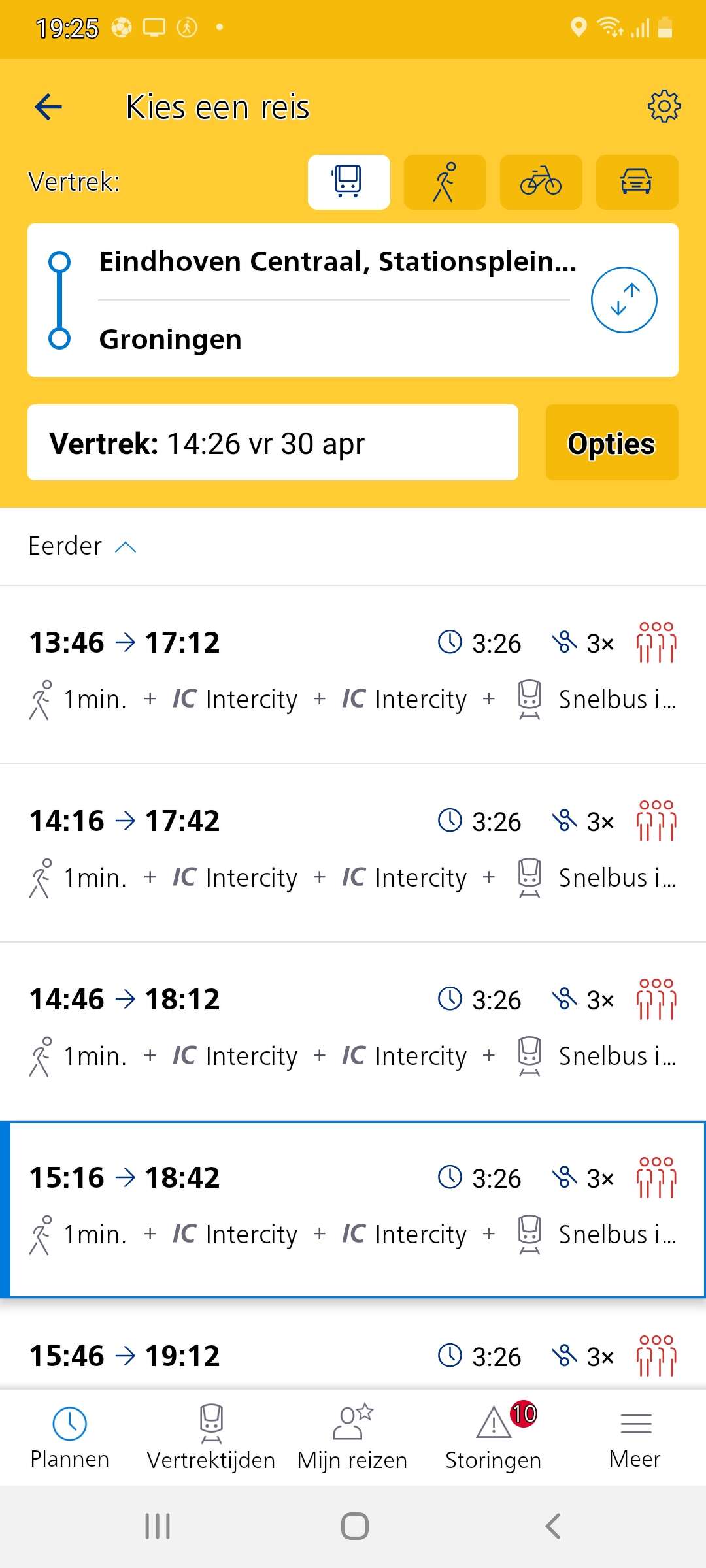Open the 13:46 to 17:12 trip
The width and height of the screenshot is (706, 1568).
[x=353, y=674]
